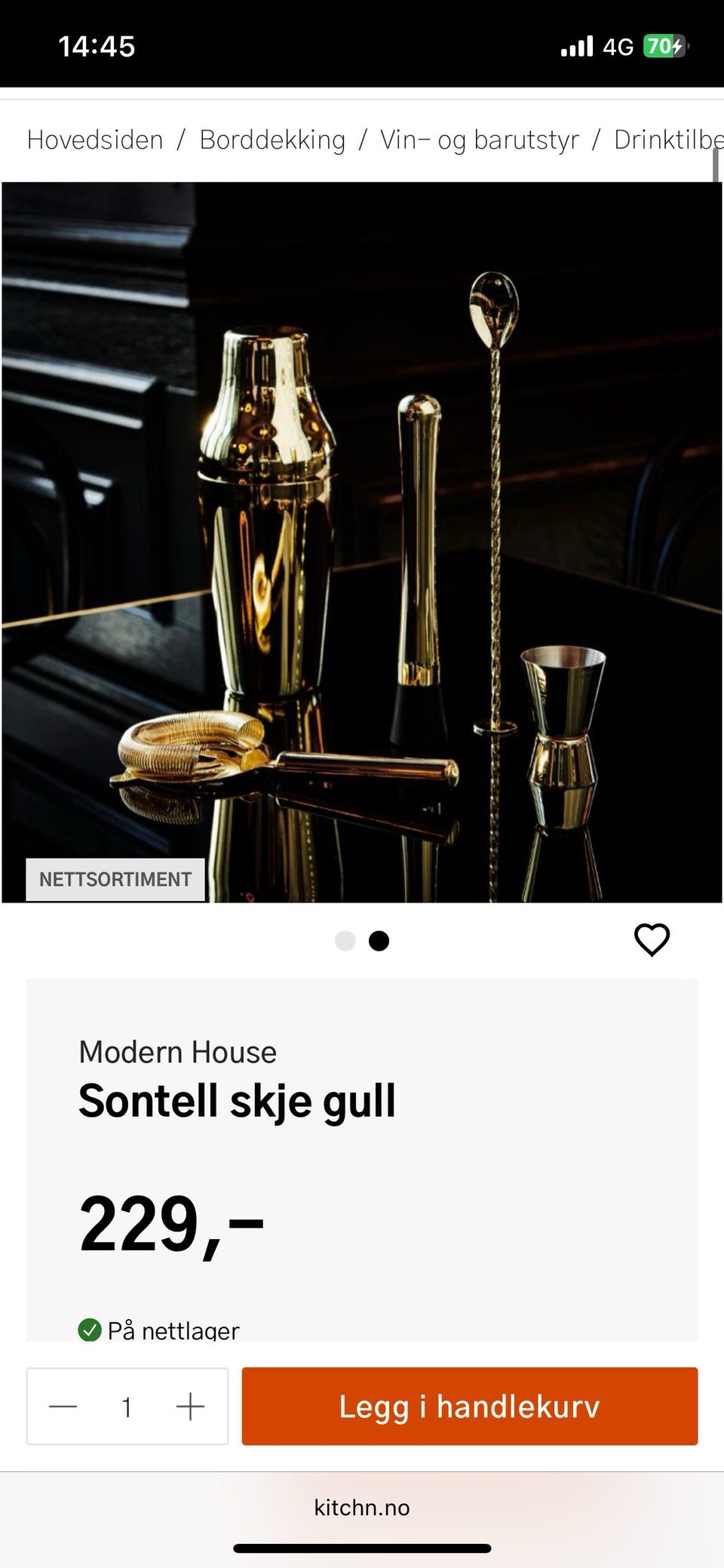Open the Vin- og barutstyr category
The width and height of the screenshot is (724, 1568).
pyautogui.click(x=480, y=140)
